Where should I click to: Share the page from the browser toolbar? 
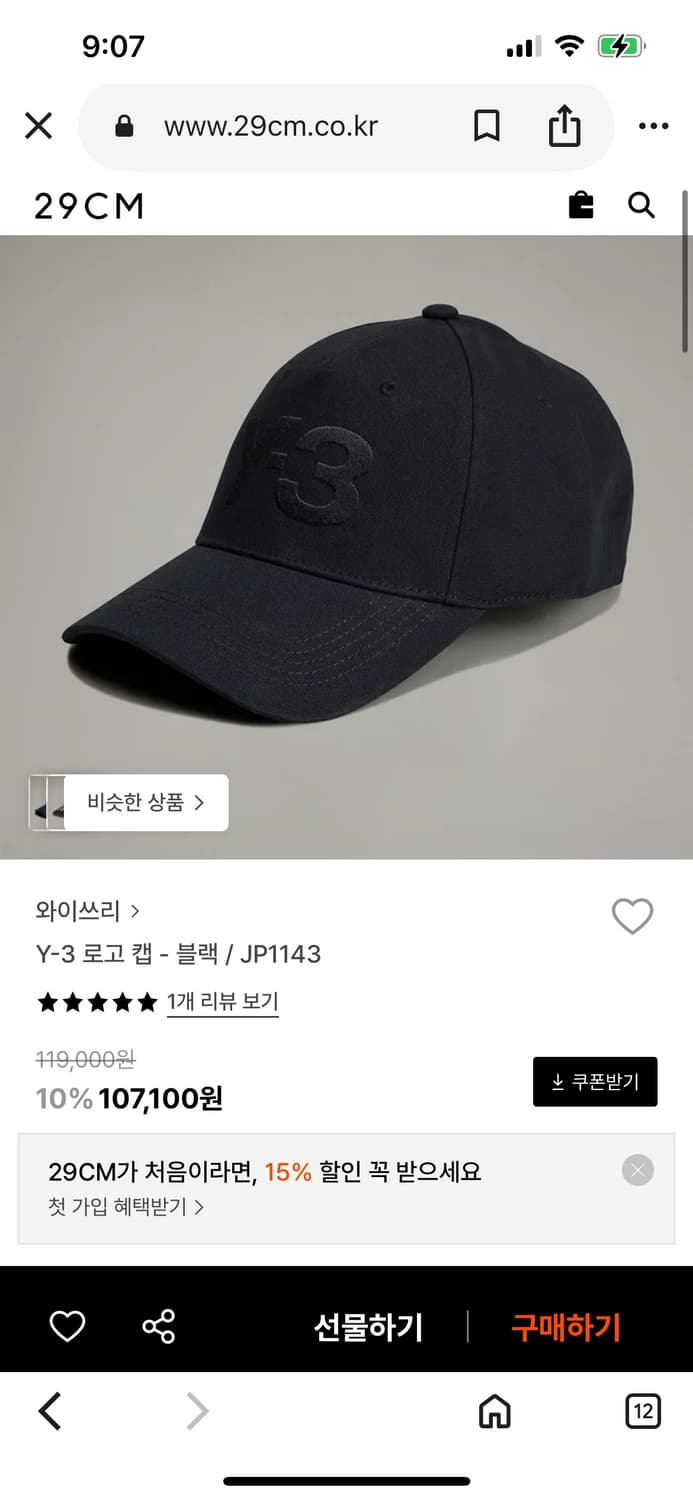tap(564, 126)
